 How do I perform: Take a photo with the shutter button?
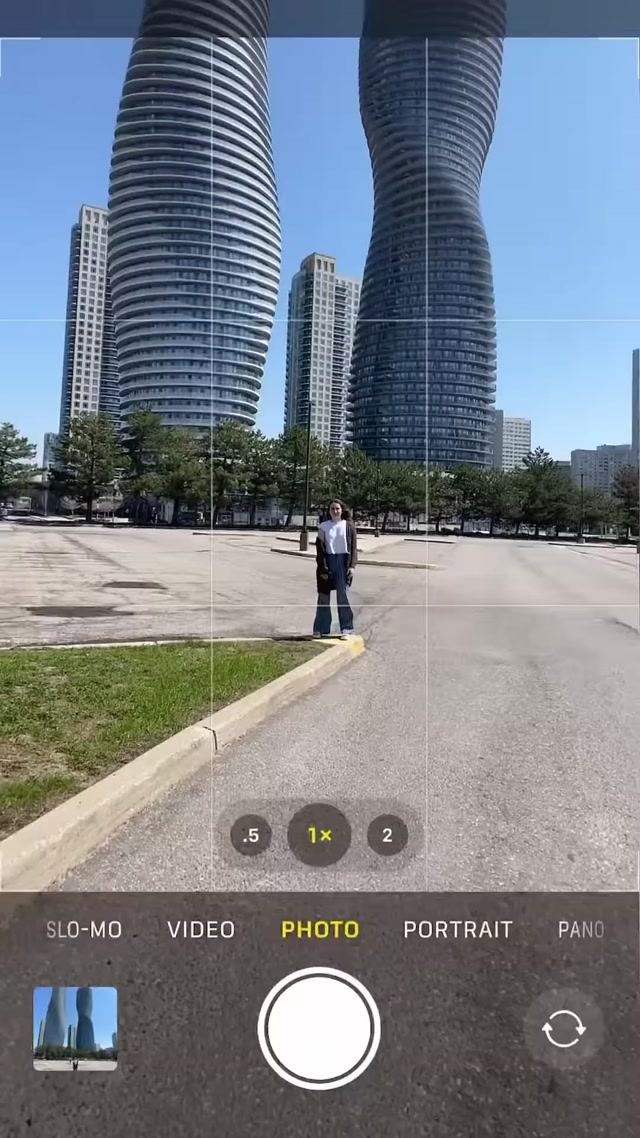[x=319, y=1028]
